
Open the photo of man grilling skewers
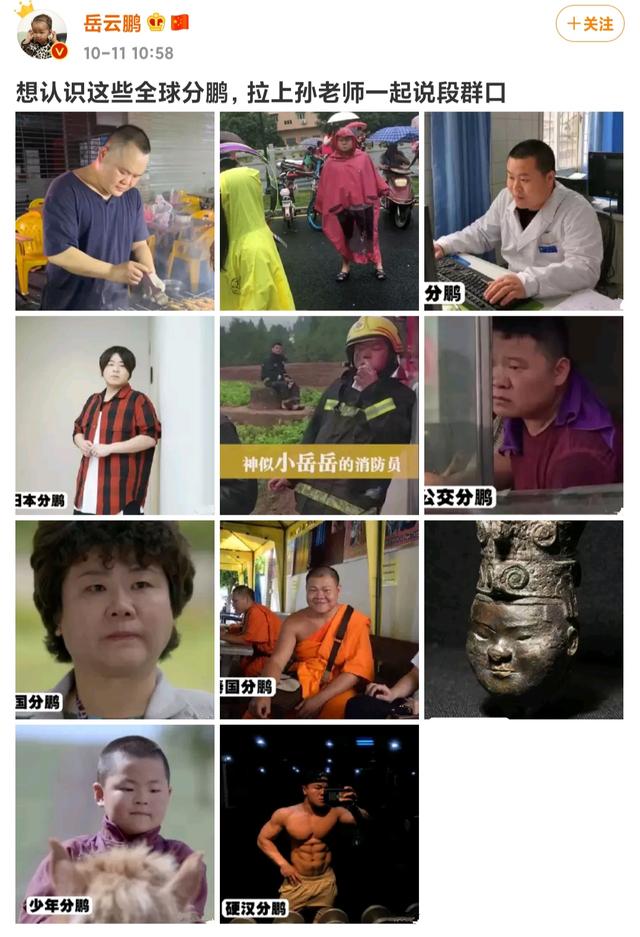click(x=115, y=211)
